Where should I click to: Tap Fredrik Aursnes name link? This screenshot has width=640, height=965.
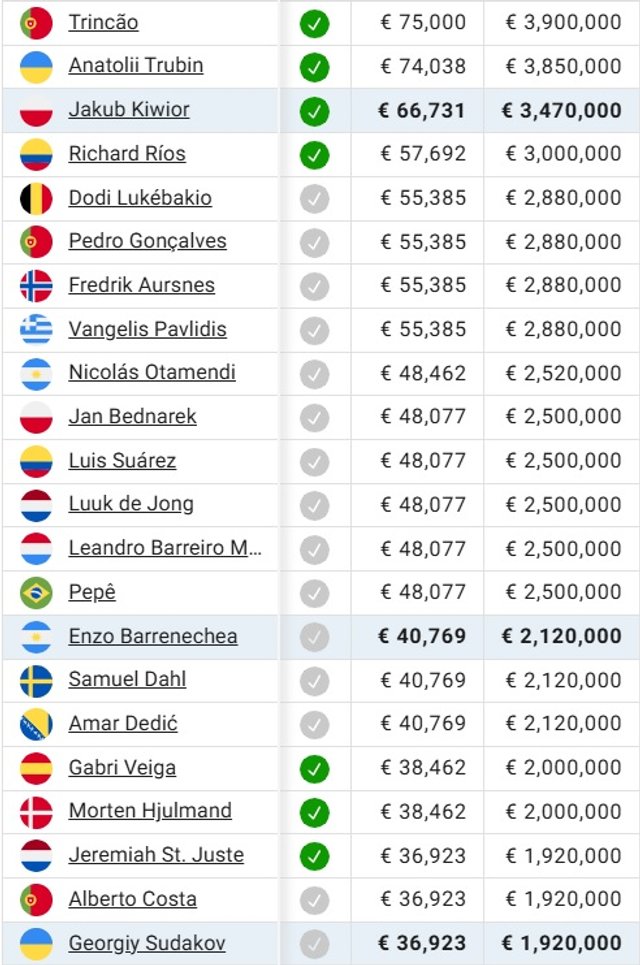(141, 285)
